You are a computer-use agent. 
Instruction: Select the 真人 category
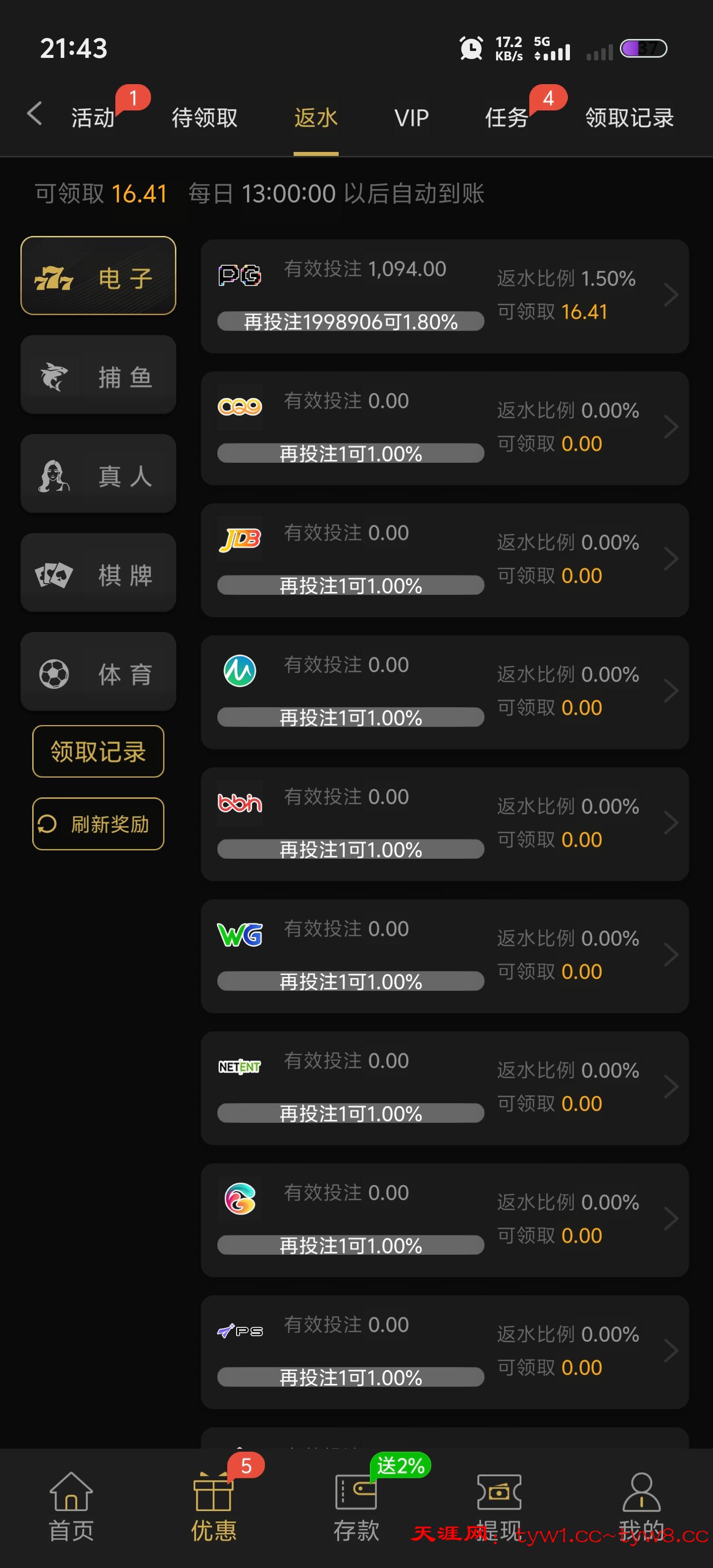(98, 474)
